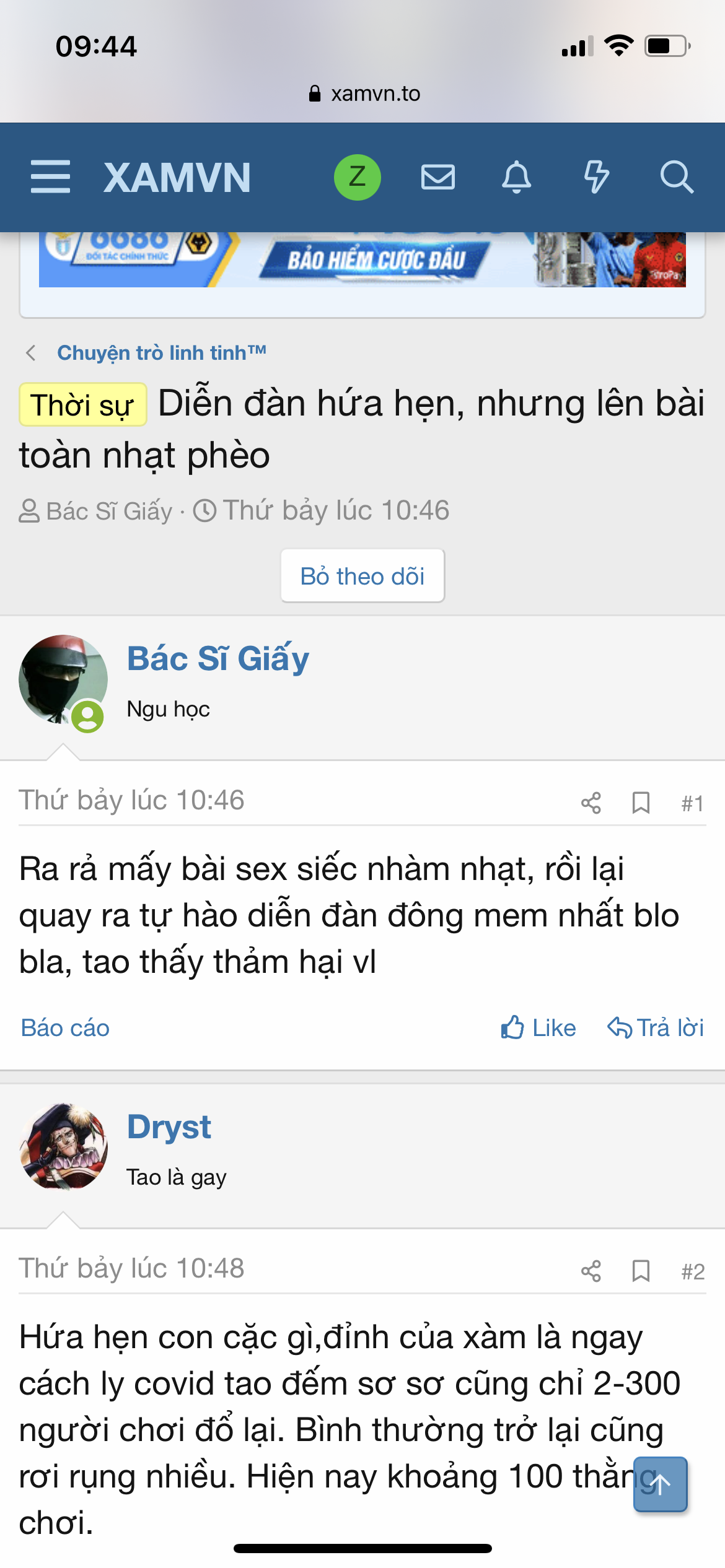The height and width of the screenshot is (1568, 725).
Task: Tap Bỏ theo dõi to unfollow the thread
Action: 362,576
